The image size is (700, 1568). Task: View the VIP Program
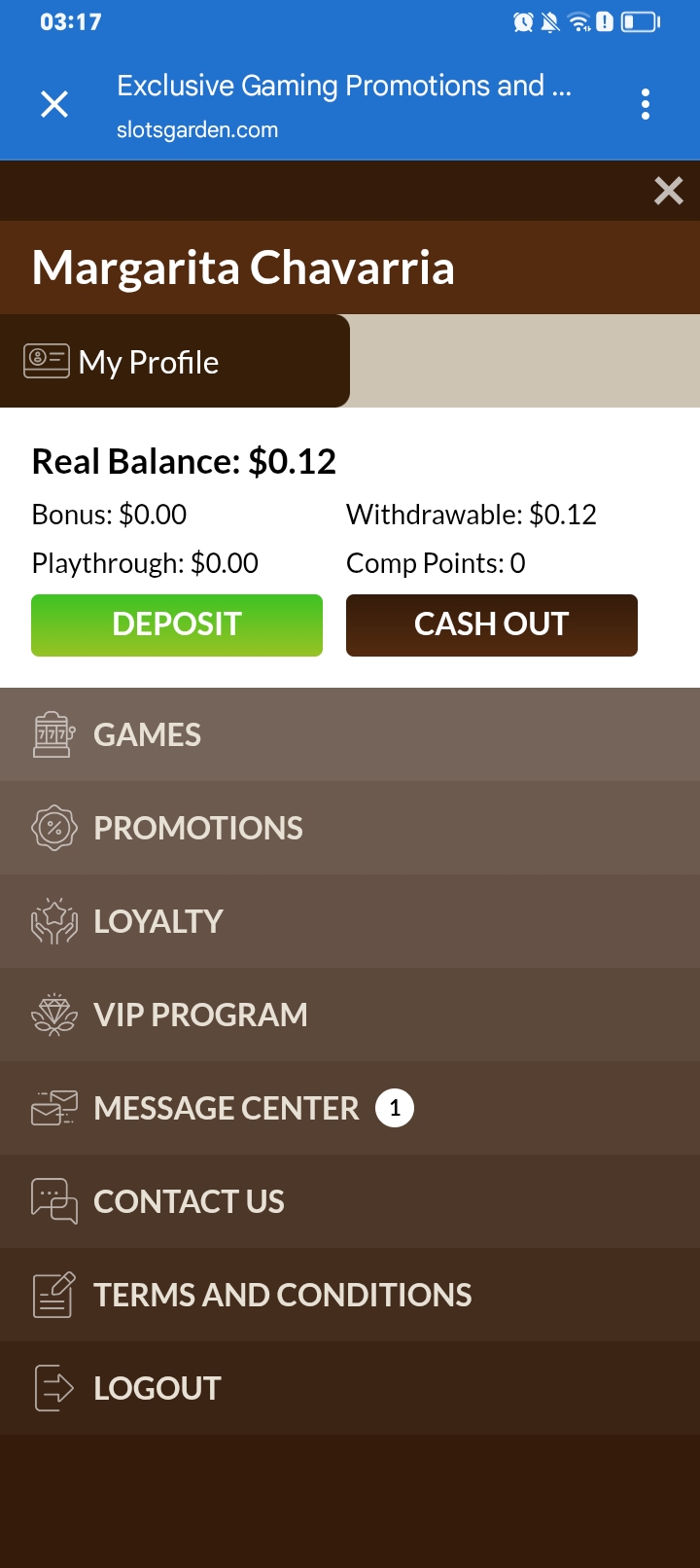pyautogui.click(x=200, y=1016)
